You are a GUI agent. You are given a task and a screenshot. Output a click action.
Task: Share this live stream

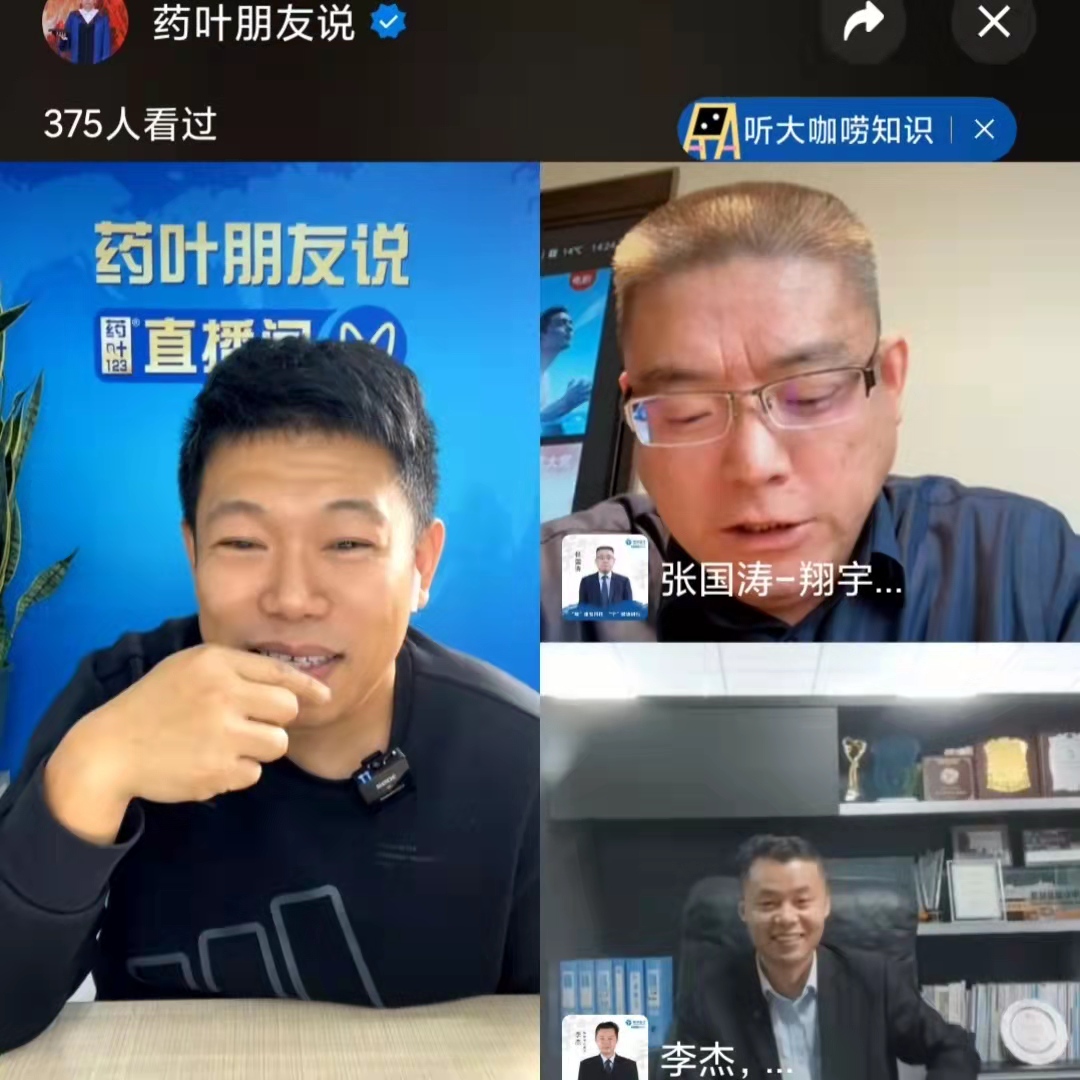863,22
